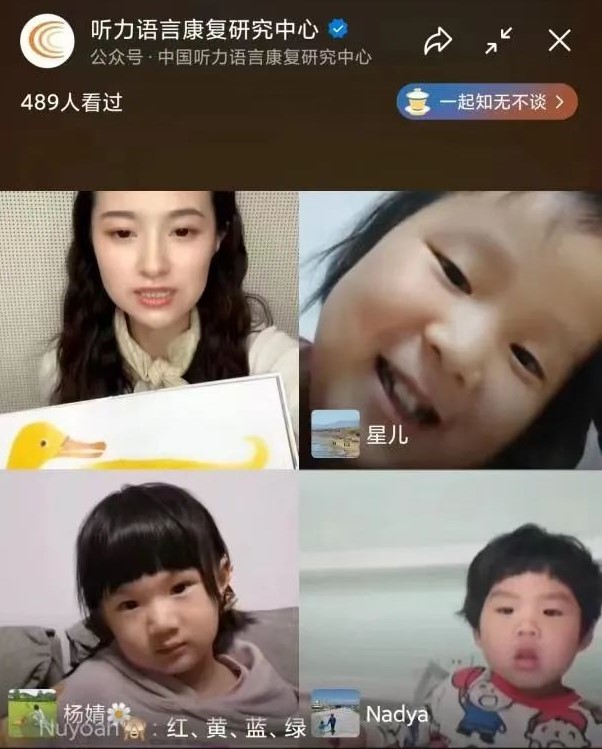The height and width of the screenshot is (749, 602).
Task: Minimize the live video window
Action: [498, 41]
